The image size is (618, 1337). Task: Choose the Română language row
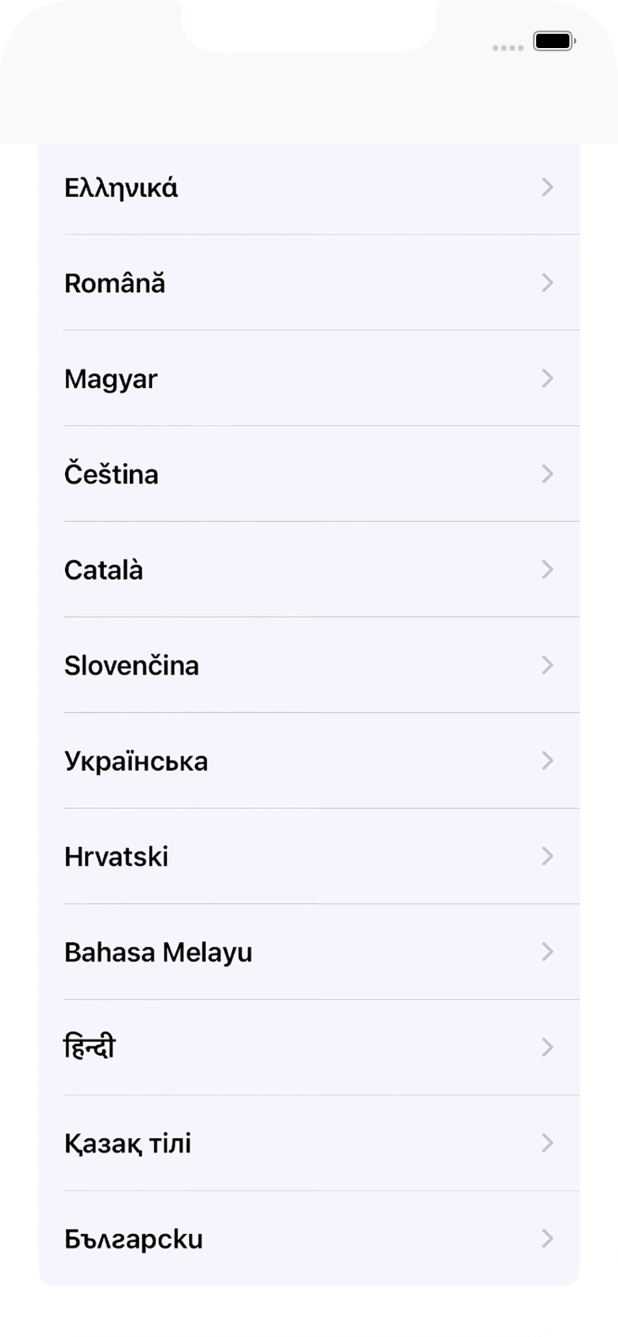click(308, 283)
